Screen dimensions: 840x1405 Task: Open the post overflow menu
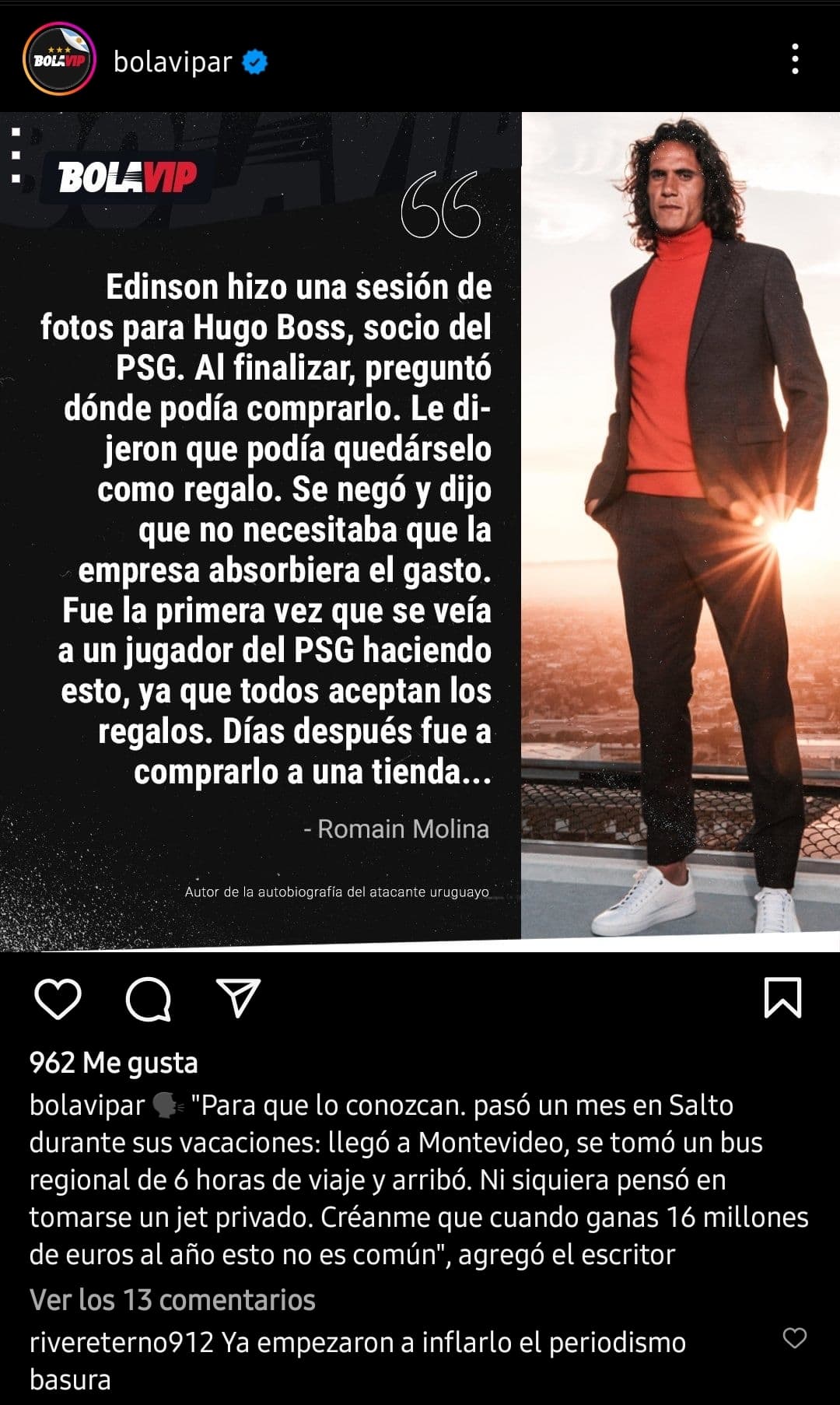(795, 59)
